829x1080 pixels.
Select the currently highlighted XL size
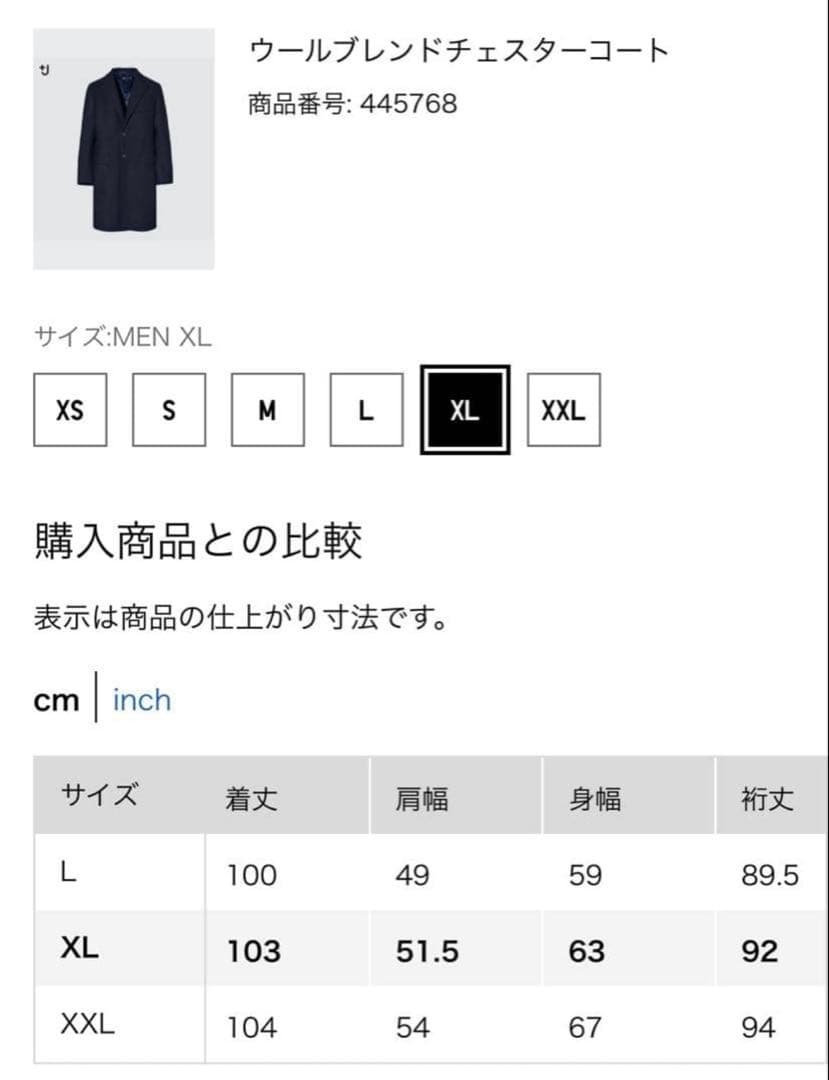(464, 409)
